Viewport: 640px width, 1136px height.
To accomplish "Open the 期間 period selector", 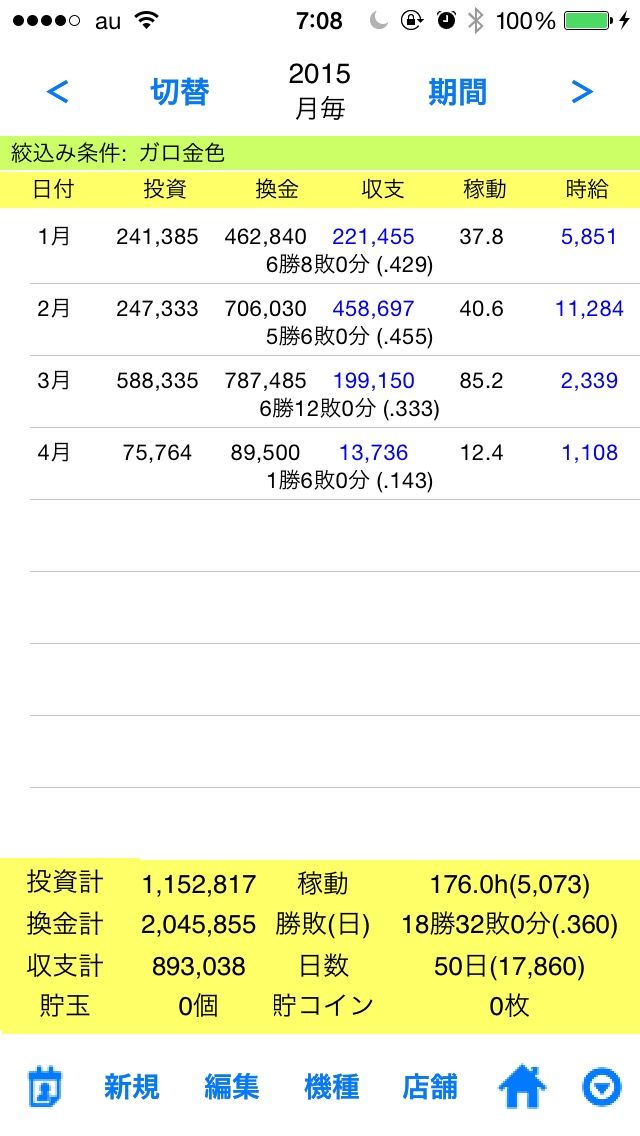I will coord(457,92).
